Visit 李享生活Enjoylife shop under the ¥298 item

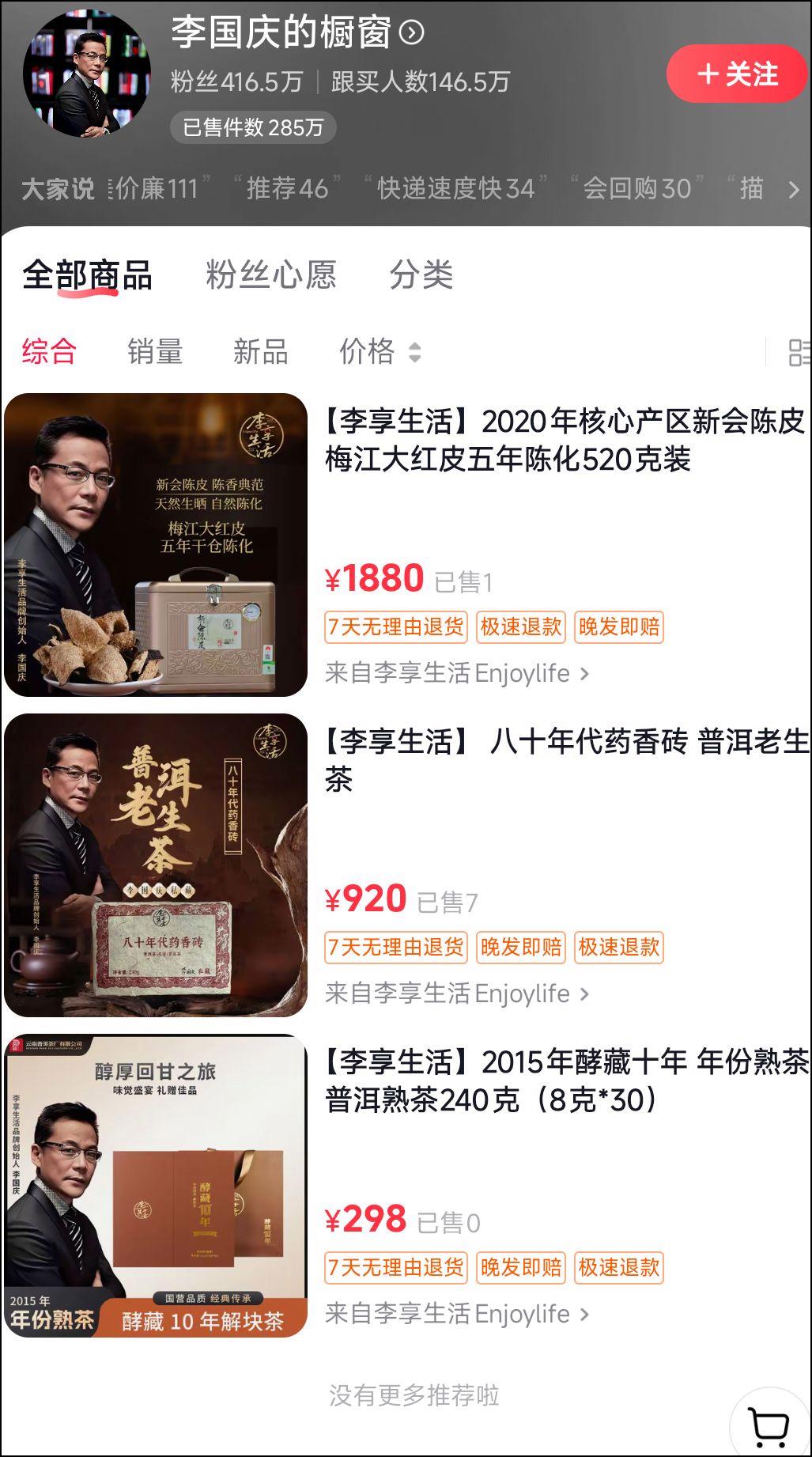tap(456, 1314)
